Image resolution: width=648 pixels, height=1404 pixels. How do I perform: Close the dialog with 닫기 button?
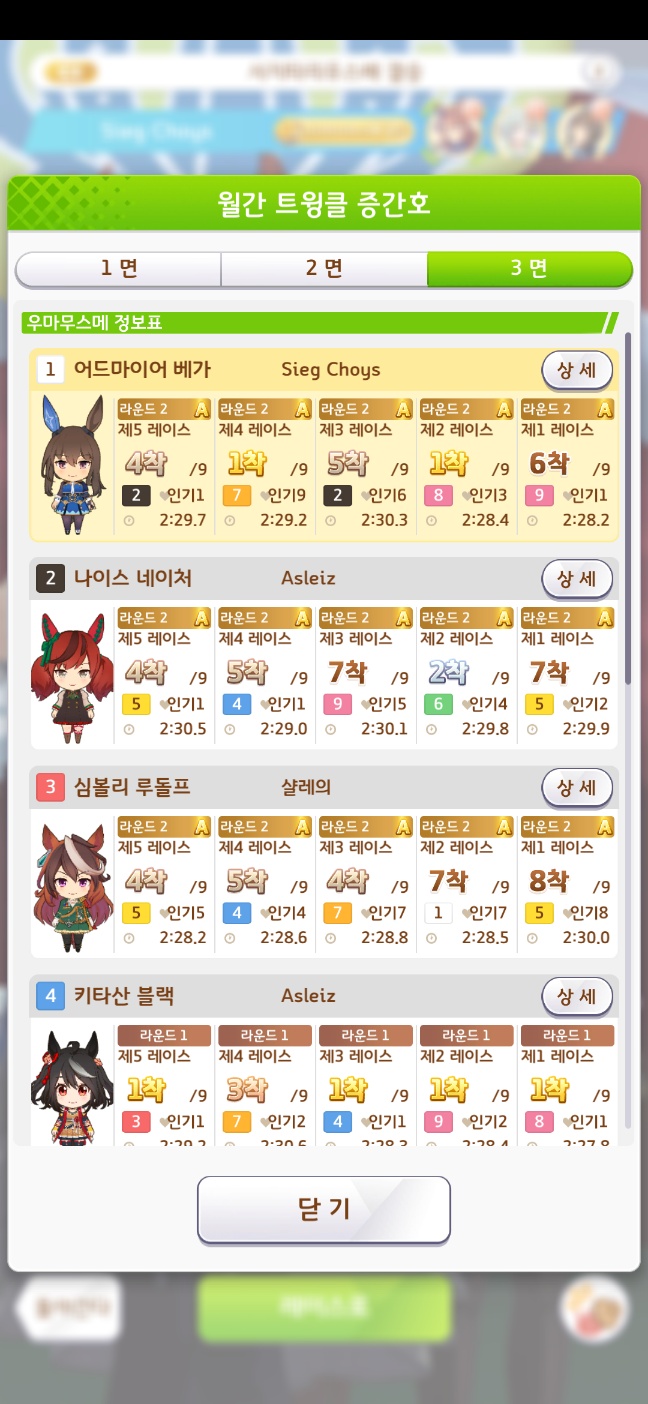pyautogui.click(x=324, y=1209)
